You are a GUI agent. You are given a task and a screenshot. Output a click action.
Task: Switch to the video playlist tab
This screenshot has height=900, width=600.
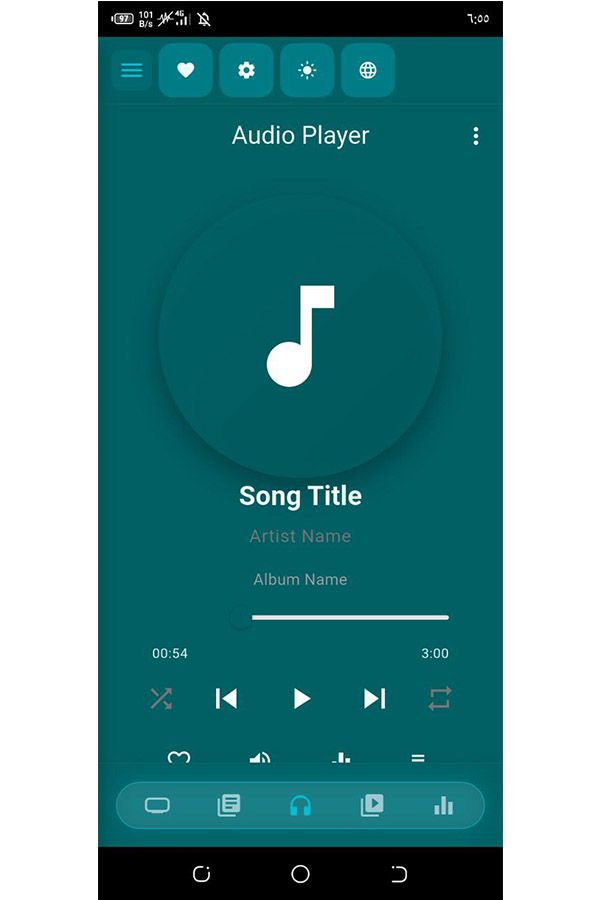coord(372,806)
